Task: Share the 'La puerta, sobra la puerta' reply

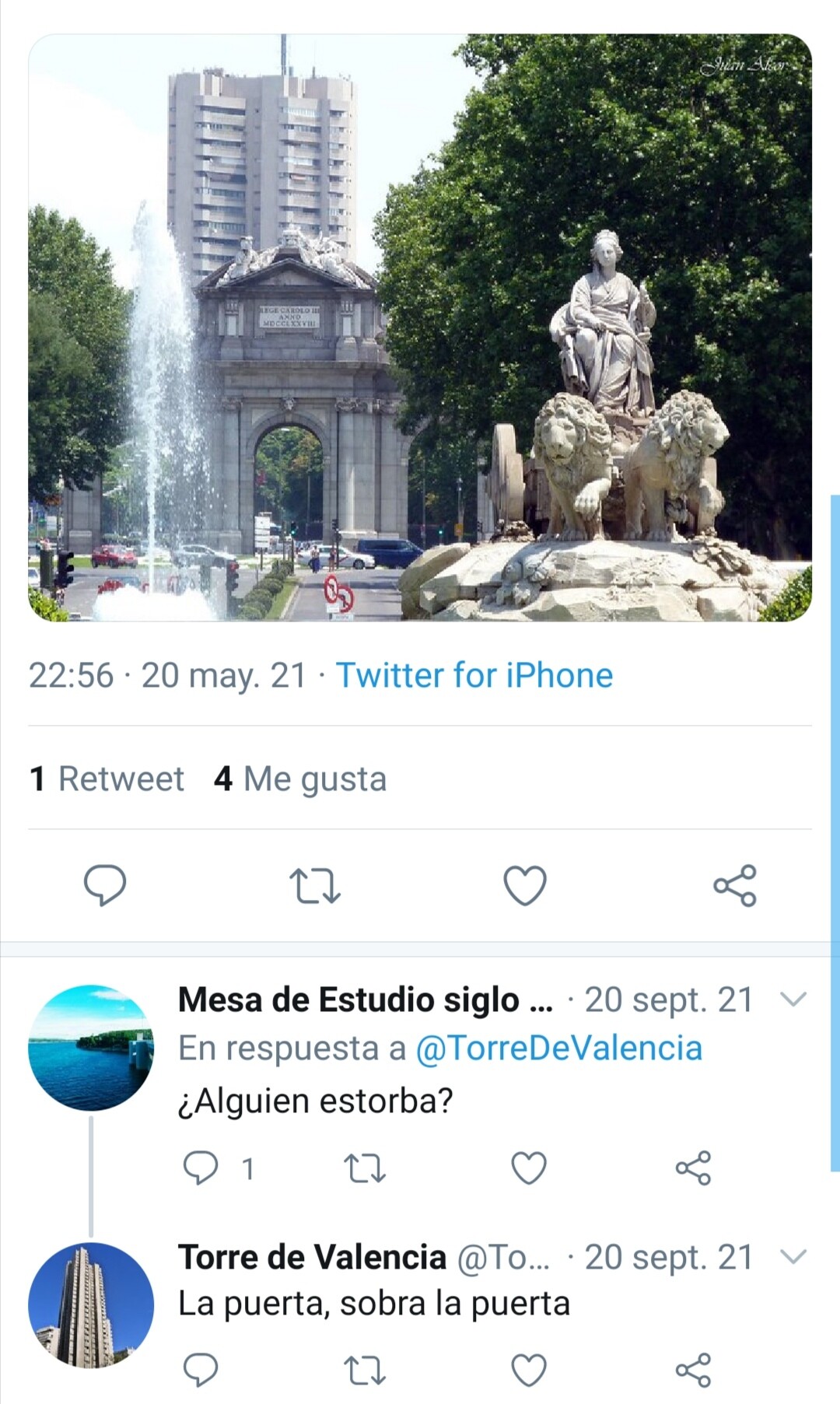Action: click(693, 1370)
